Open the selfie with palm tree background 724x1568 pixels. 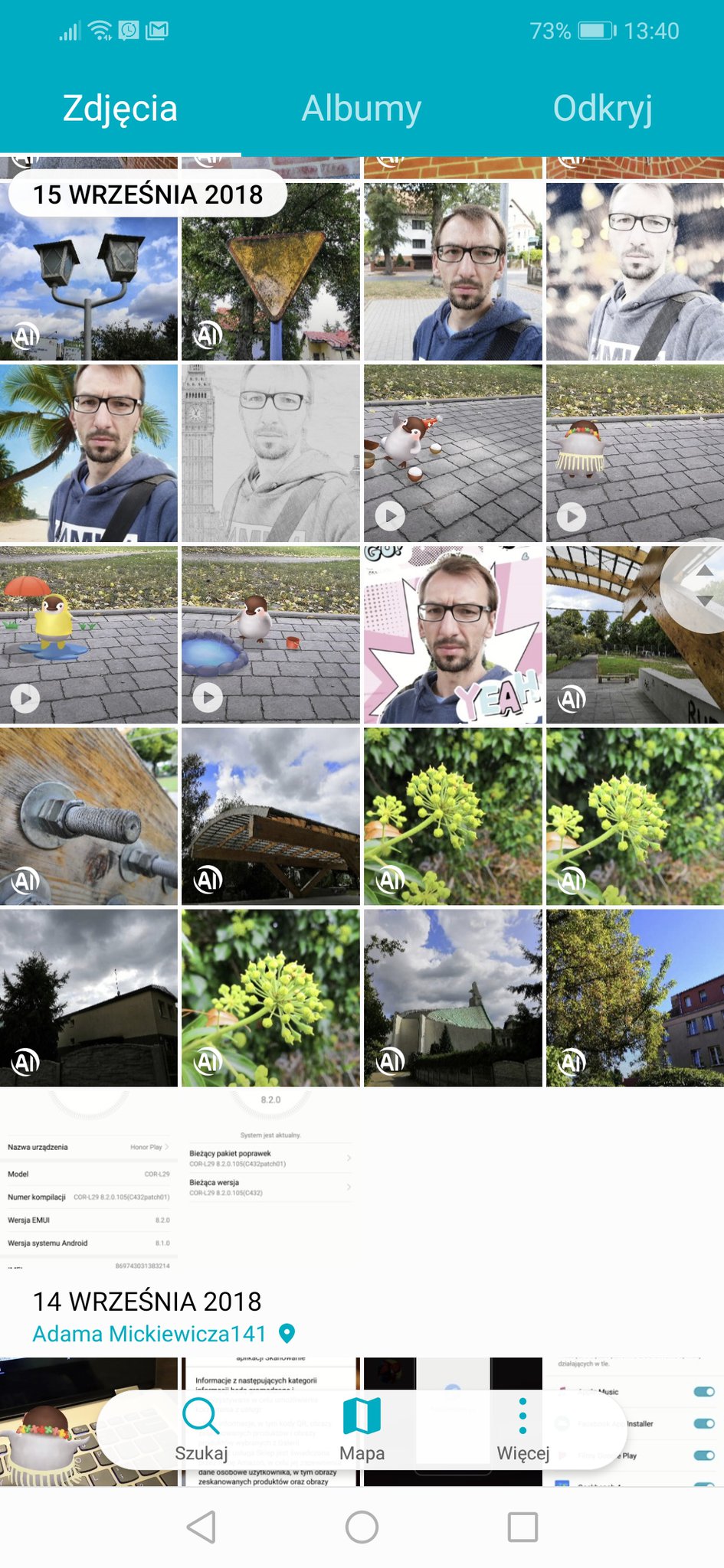(89, 453)
